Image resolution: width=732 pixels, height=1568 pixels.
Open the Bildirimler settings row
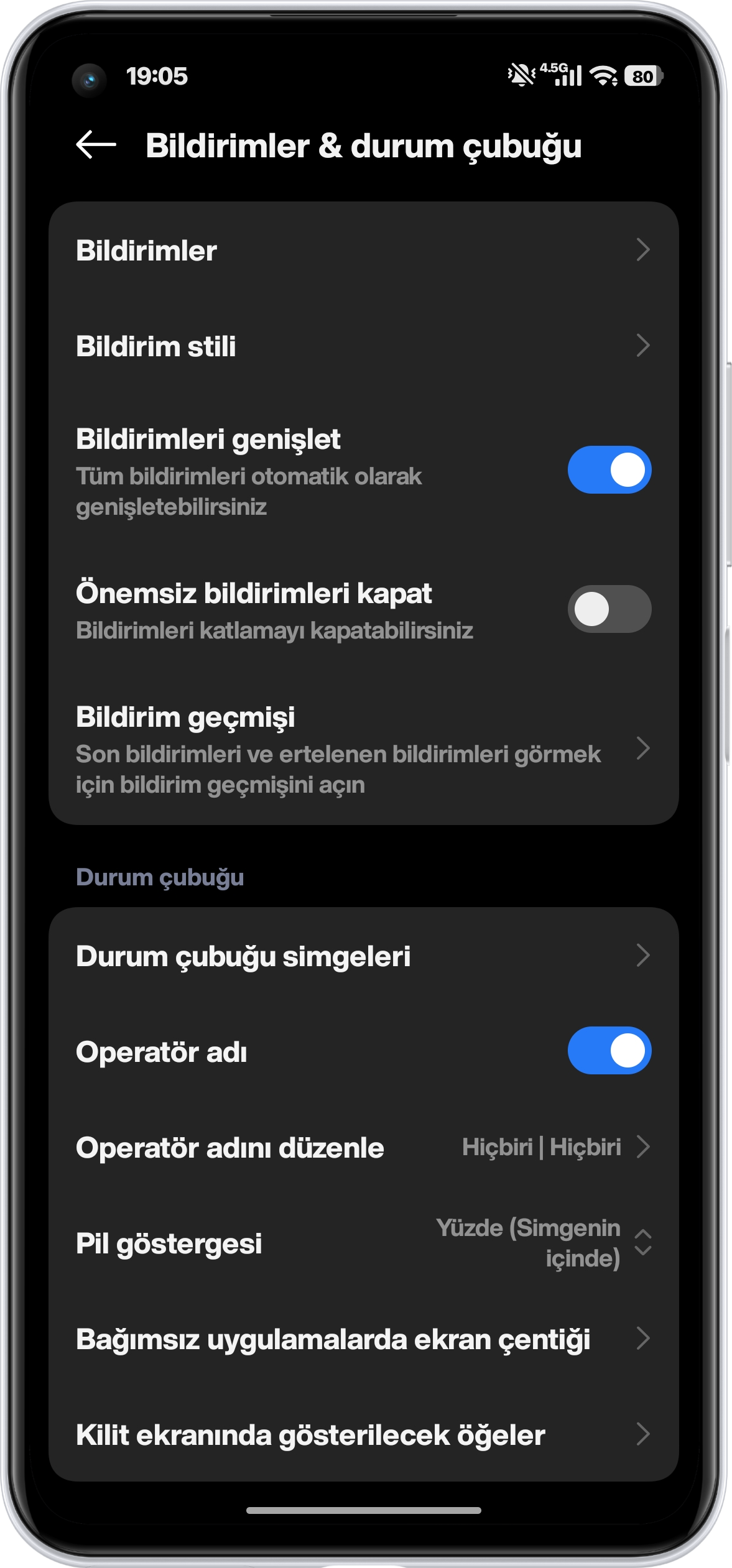[x=363, y=251]
